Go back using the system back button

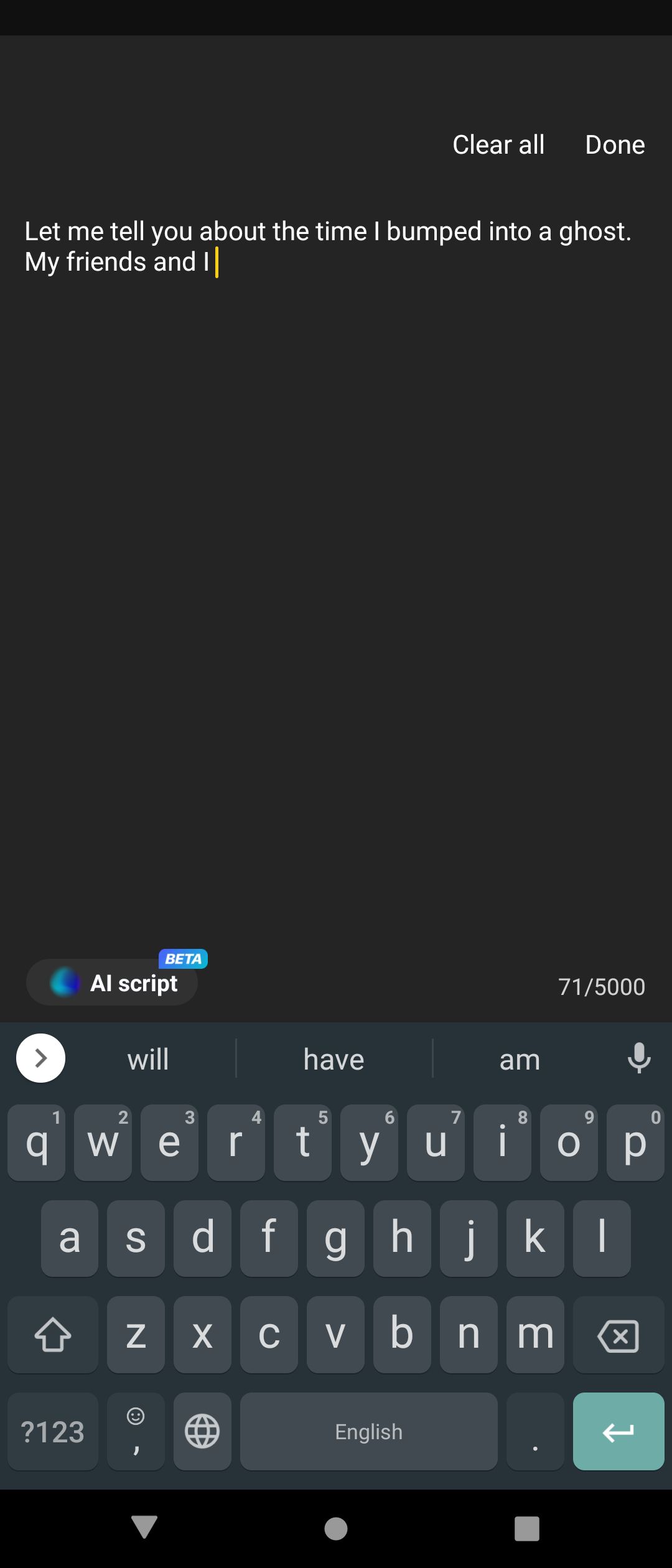tap(144, 1528)
